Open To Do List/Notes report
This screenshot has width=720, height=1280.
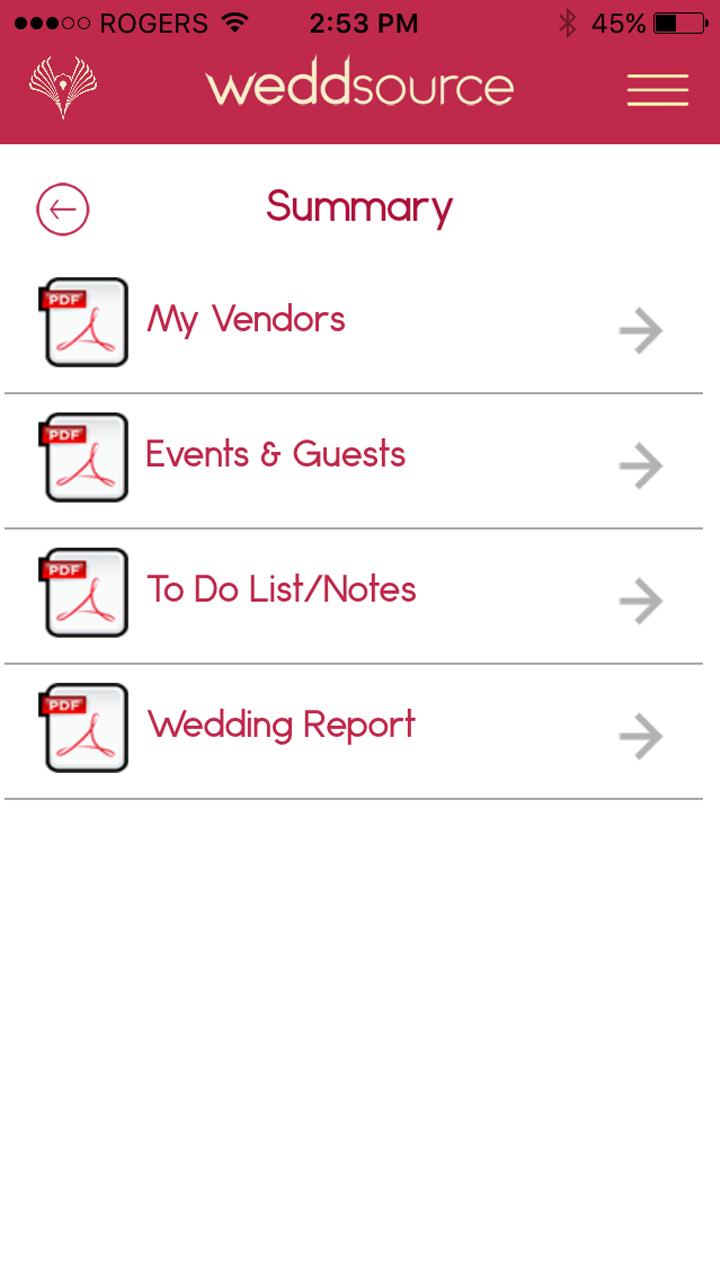(354, 597)
